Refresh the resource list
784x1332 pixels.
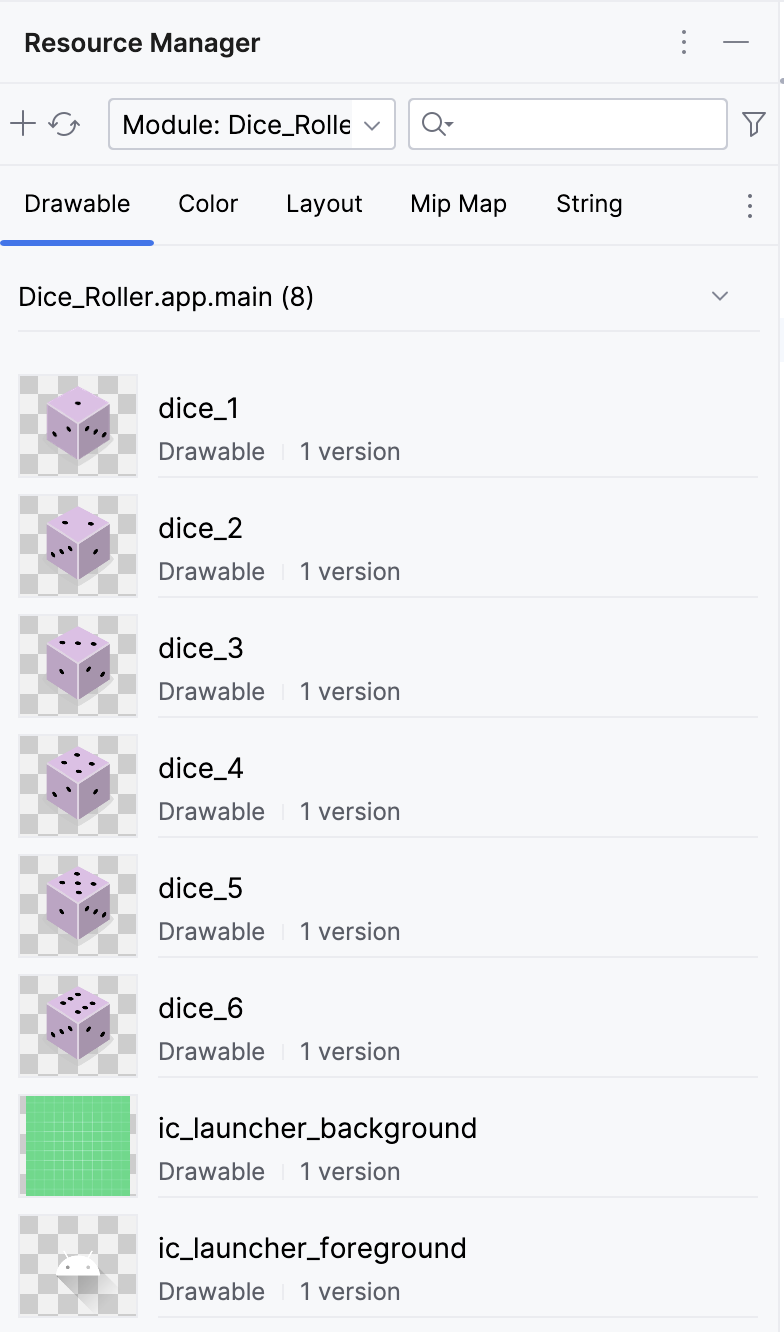[64, 124]
